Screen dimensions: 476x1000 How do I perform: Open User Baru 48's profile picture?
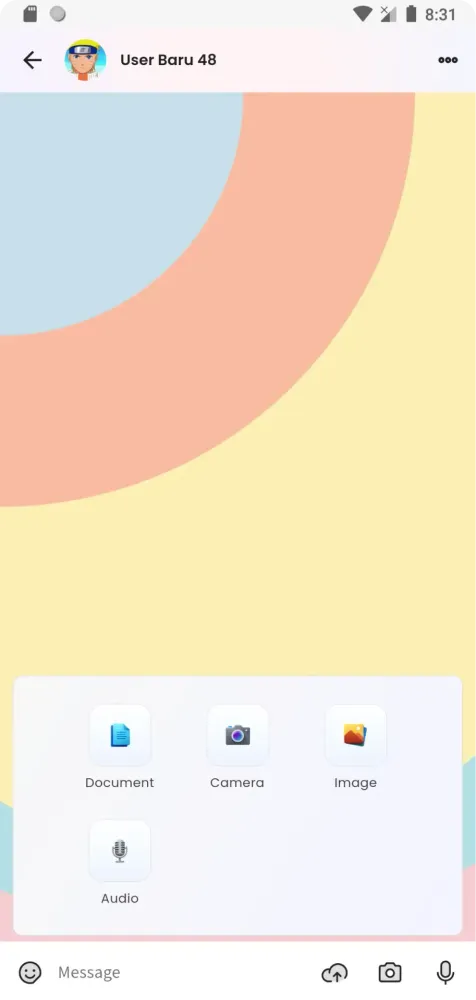coord(85,60)
